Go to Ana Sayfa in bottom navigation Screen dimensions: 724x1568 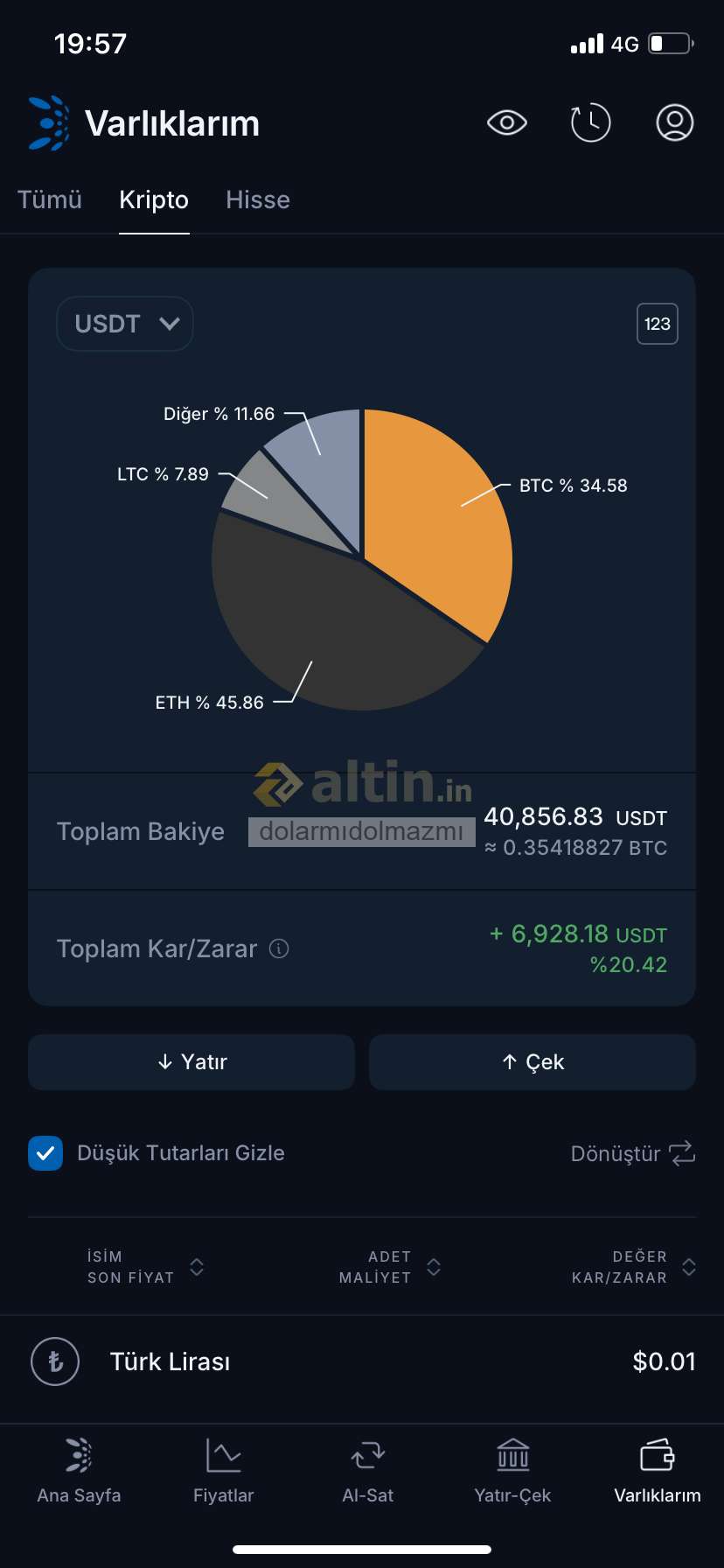[79, 1472]
